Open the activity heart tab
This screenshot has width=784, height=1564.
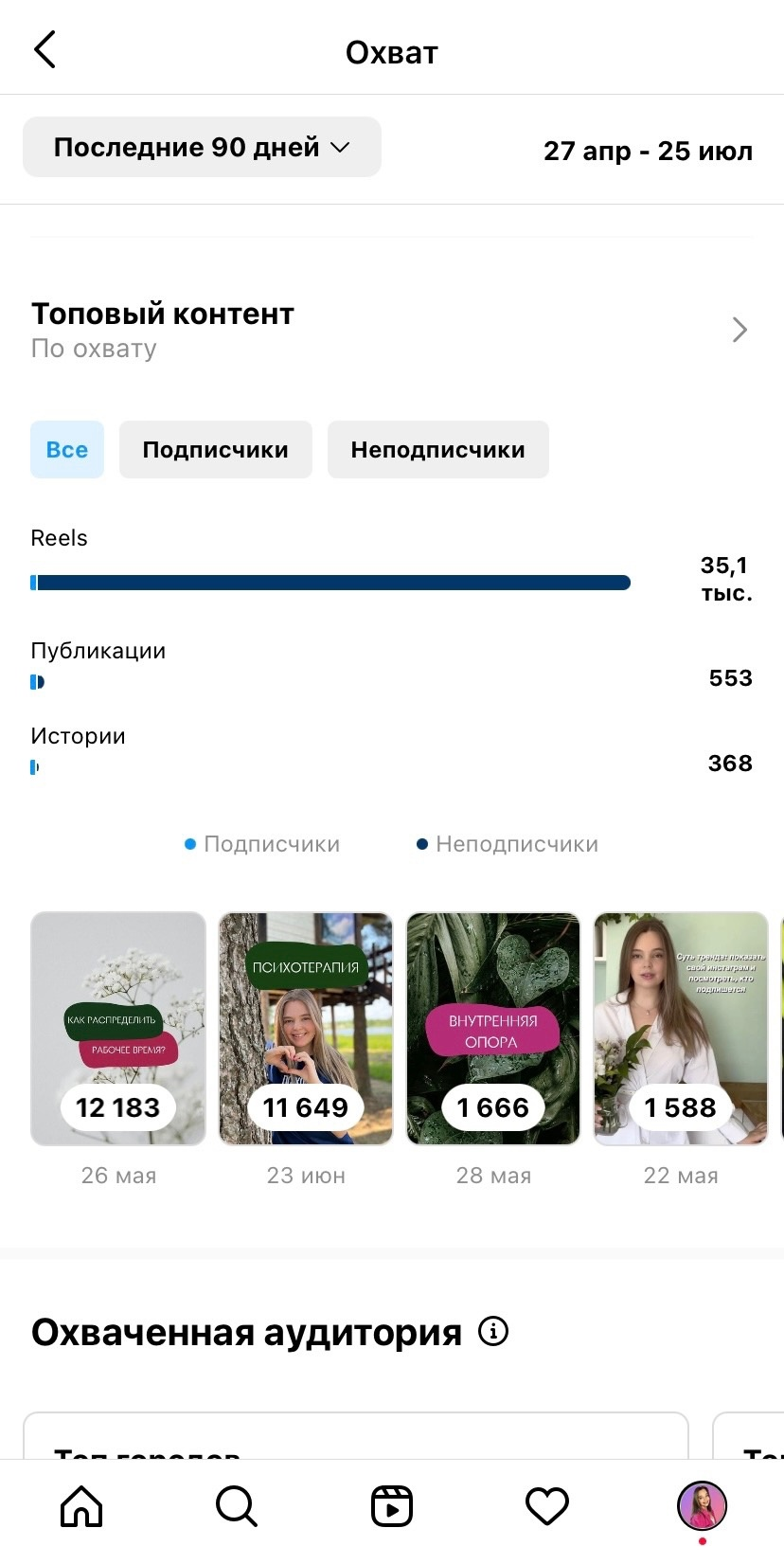click(547, 1506)
